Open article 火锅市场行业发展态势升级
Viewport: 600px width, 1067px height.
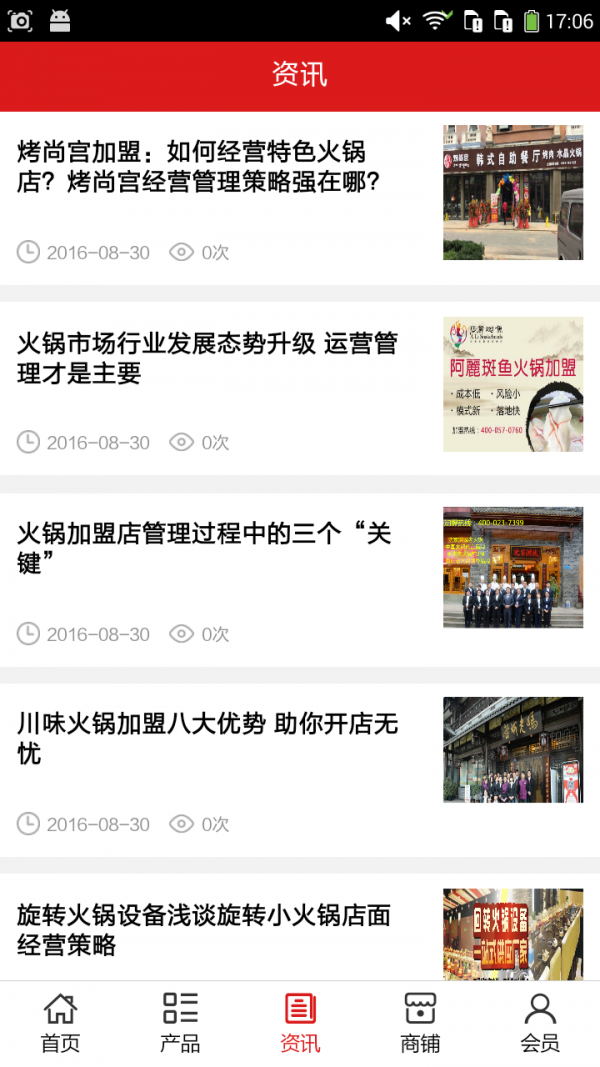[207, 358]
